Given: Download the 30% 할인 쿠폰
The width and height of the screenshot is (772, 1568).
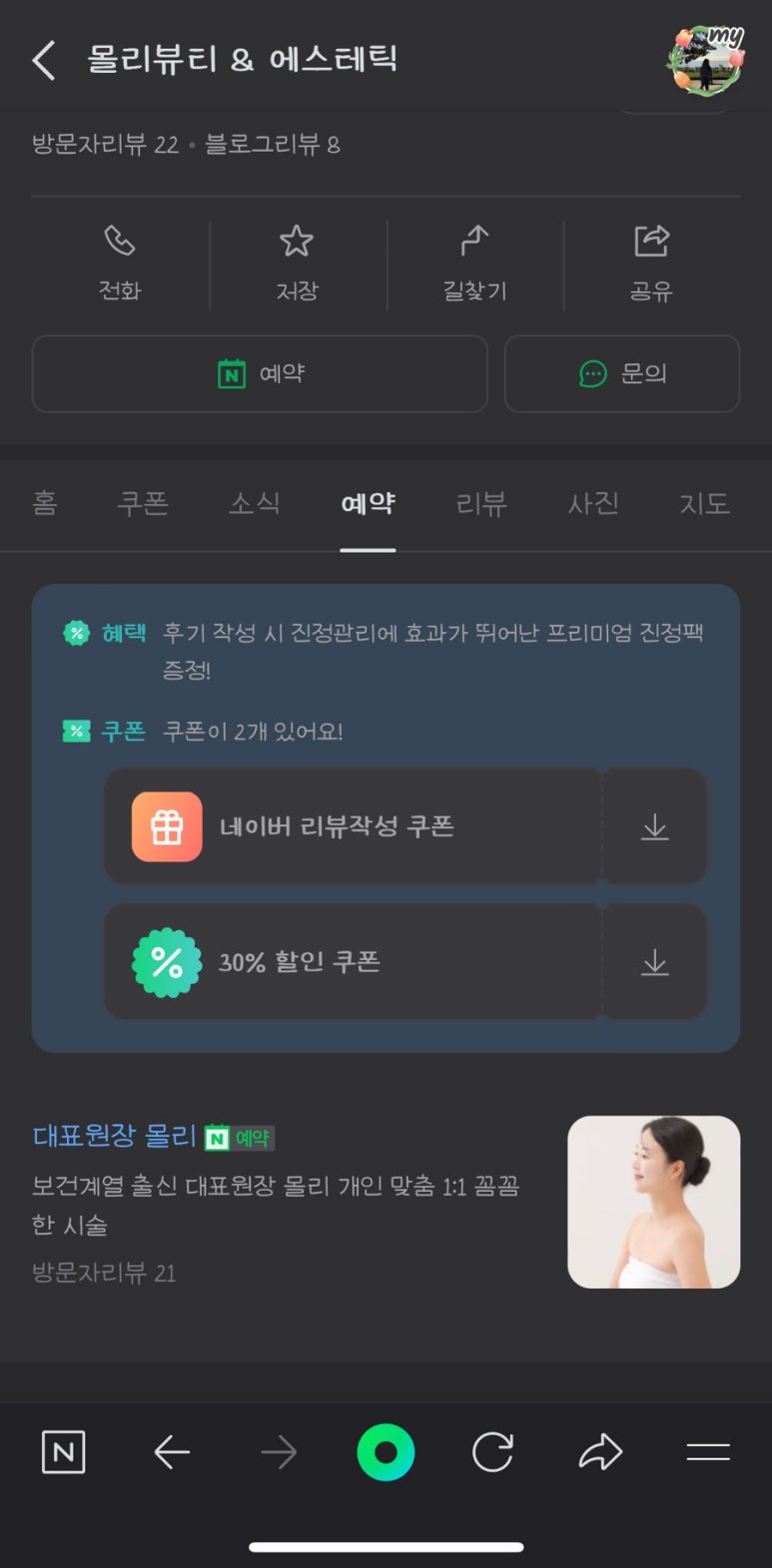Looking at the screenshot, I should [654, 962].
